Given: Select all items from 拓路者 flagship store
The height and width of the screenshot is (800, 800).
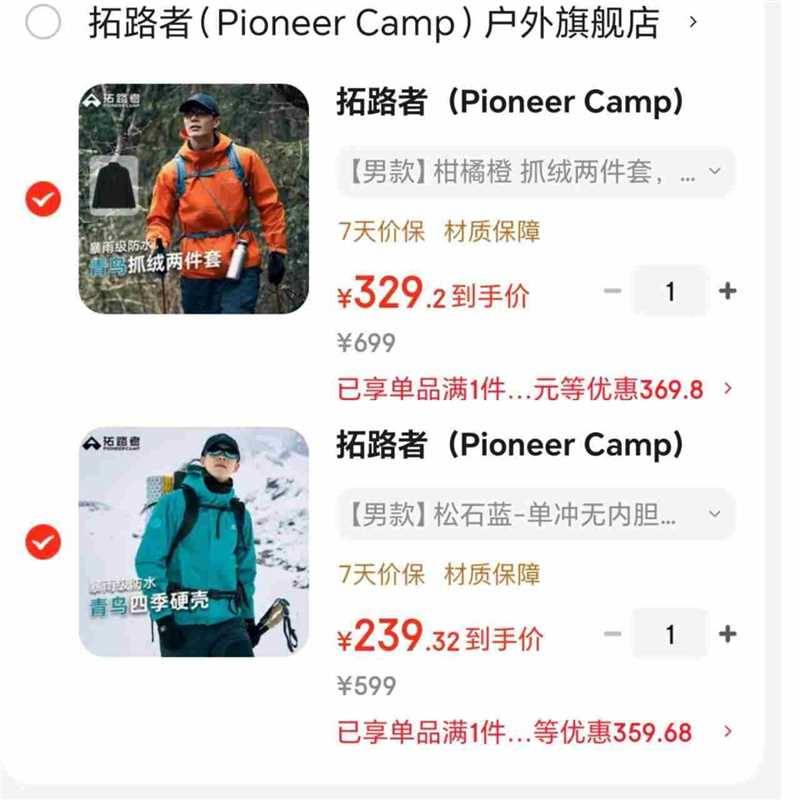Looking at the screenshot, I should 43,22.
